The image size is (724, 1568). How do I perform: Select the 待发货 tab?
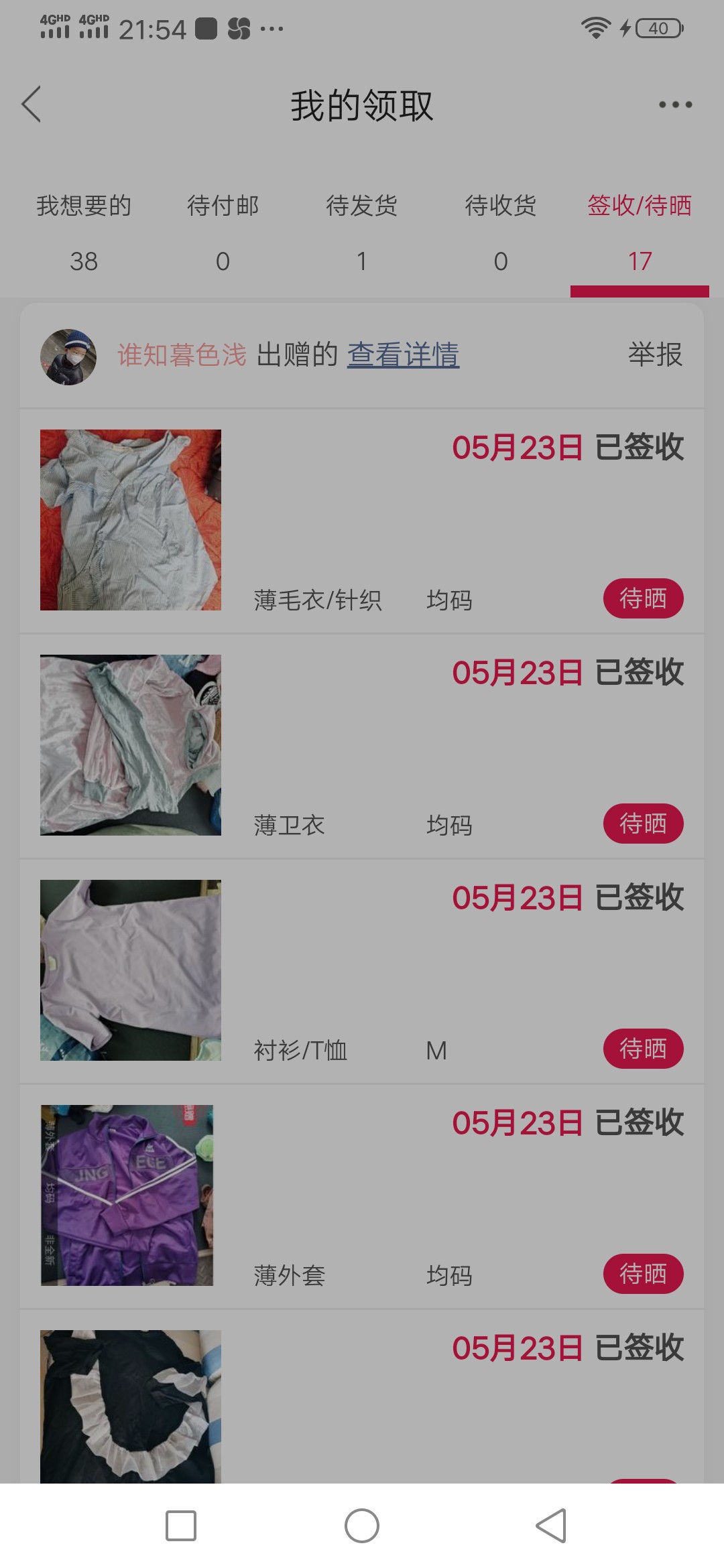361,231
